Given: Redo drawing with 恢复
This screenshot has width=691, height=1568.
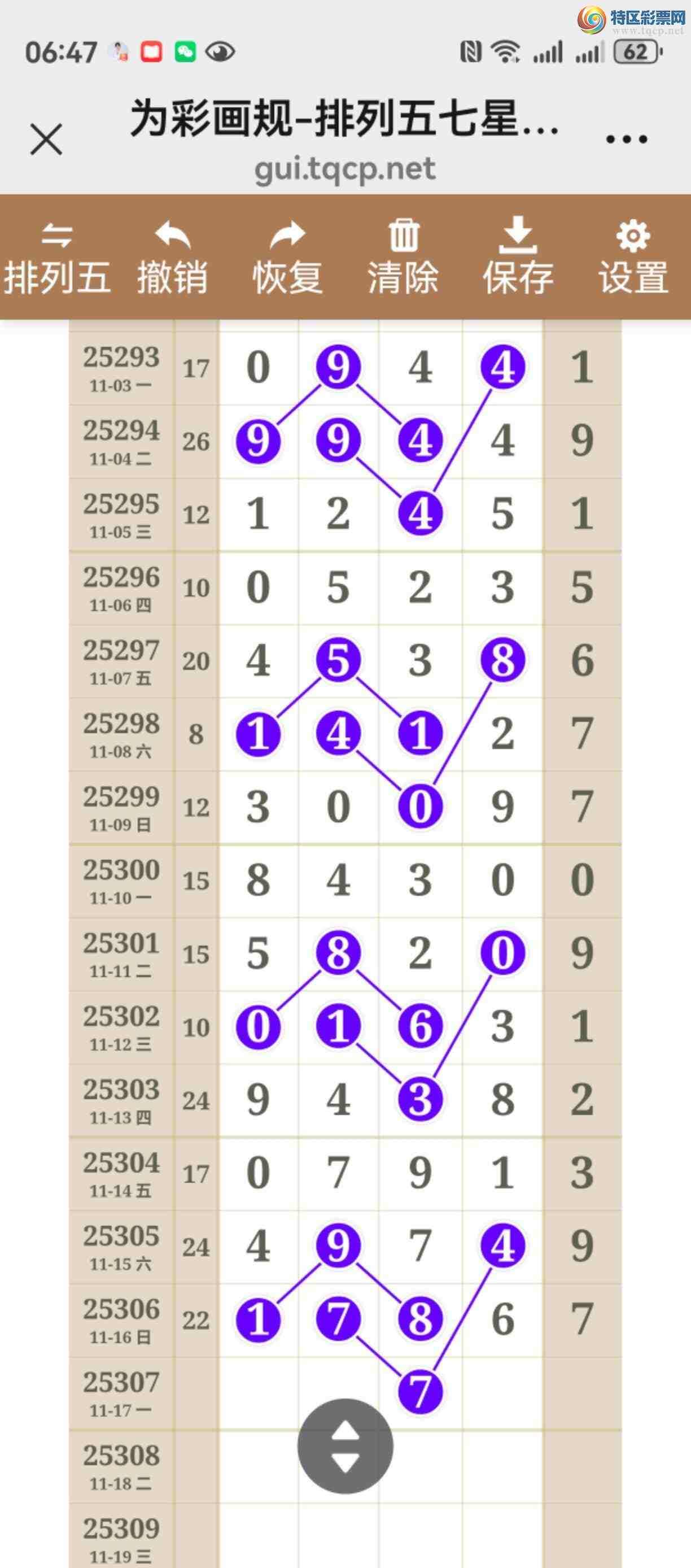Looking at the screenshot, I should click(x=288, y=259).
